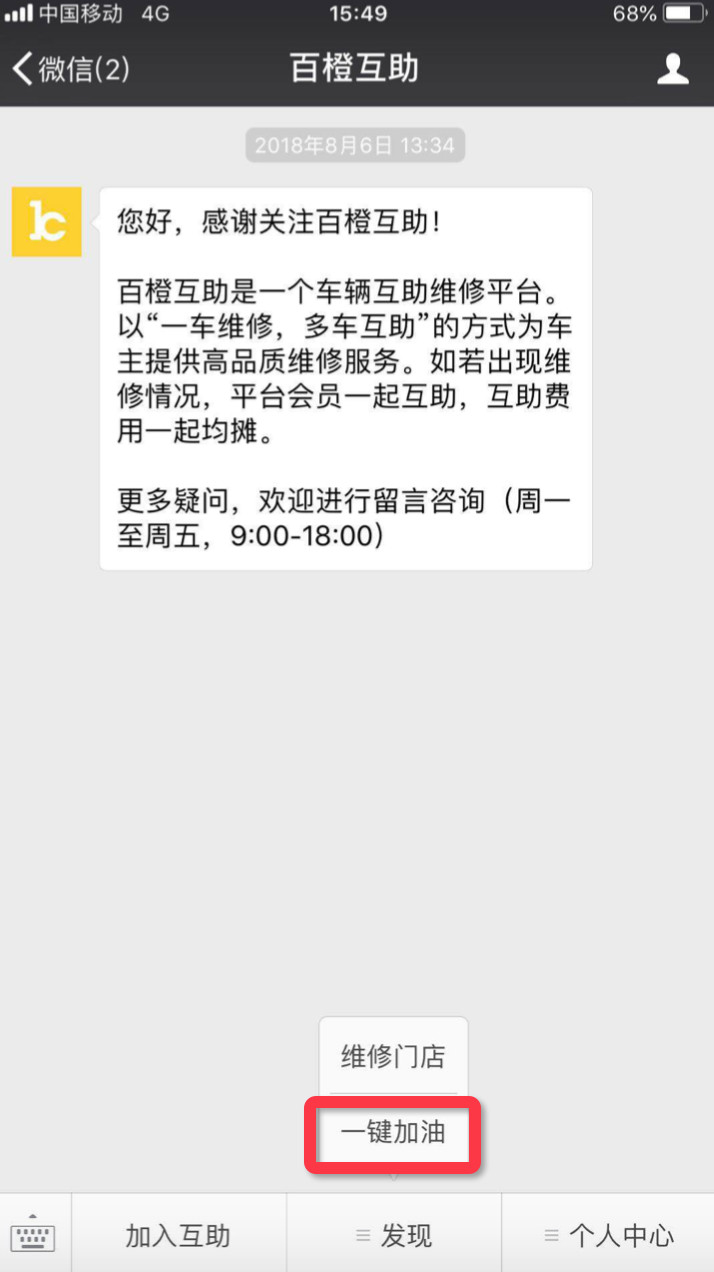Open the 加入互助 menu button
Screen dimensions: 714x1272
(x=178, y=1234)
